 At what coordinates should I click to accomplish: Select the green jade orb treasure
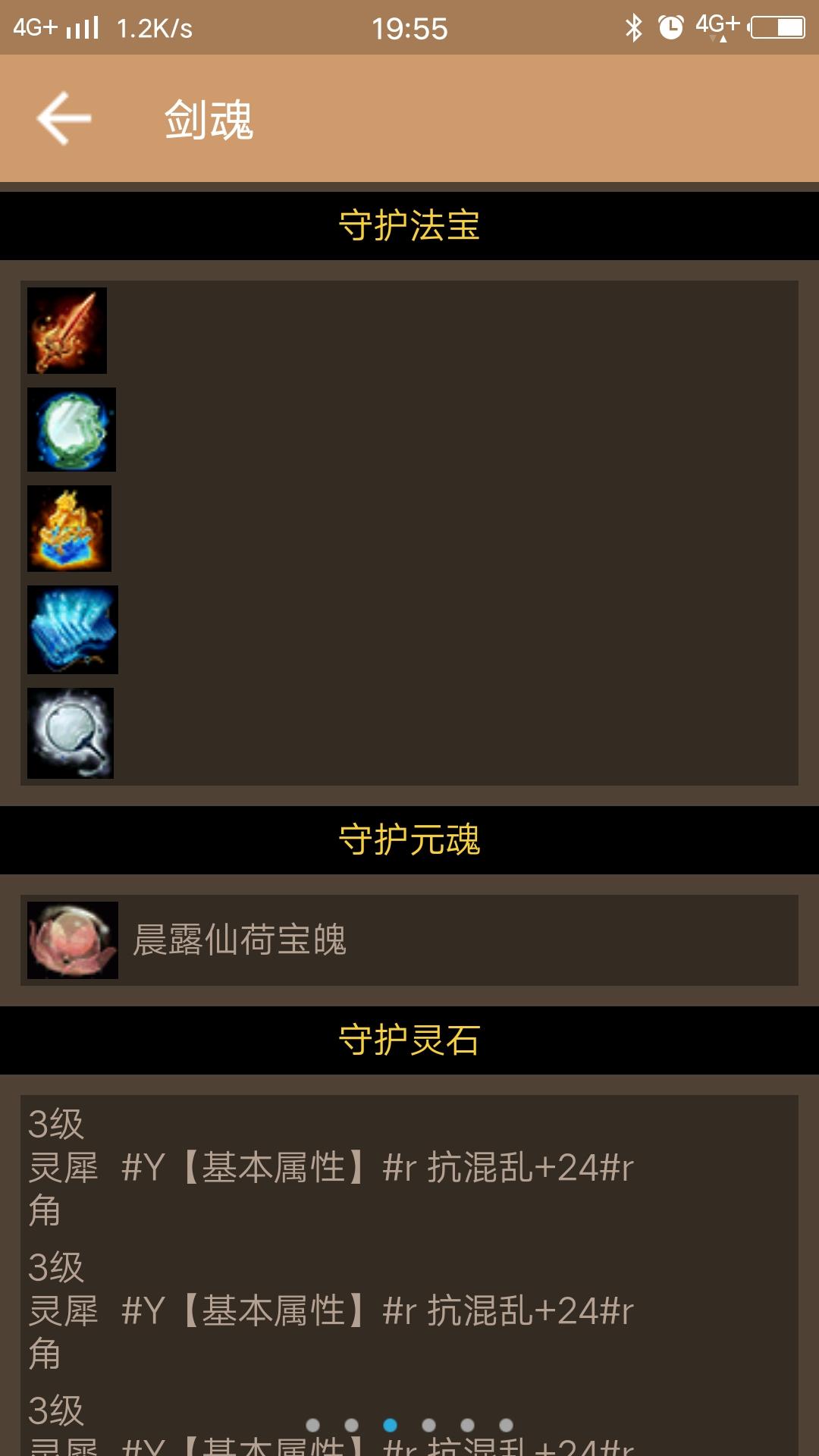click(x=71, y=429)
